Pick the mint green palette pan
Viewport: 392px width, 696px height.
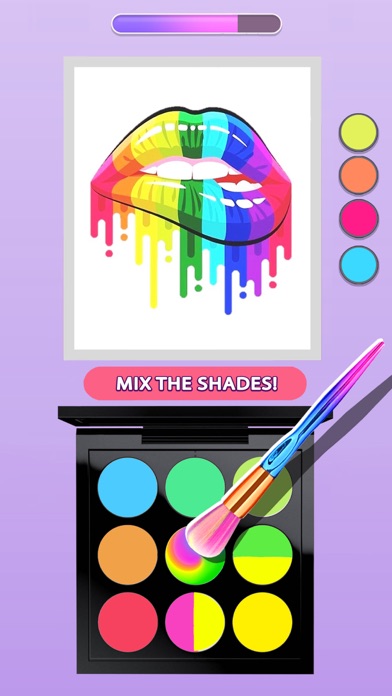195,487
